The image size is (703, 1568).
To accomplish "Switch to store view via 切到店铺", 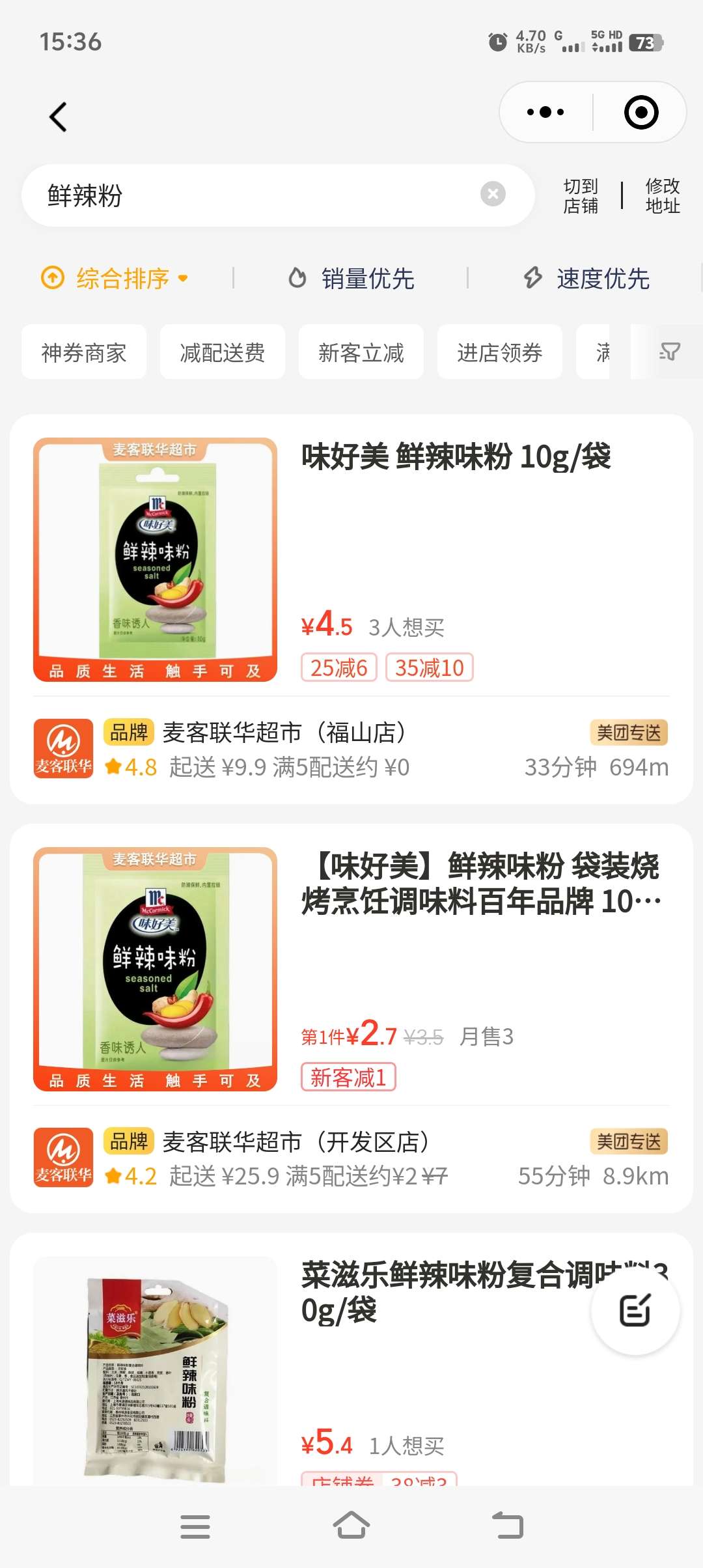I will (581, 196).
